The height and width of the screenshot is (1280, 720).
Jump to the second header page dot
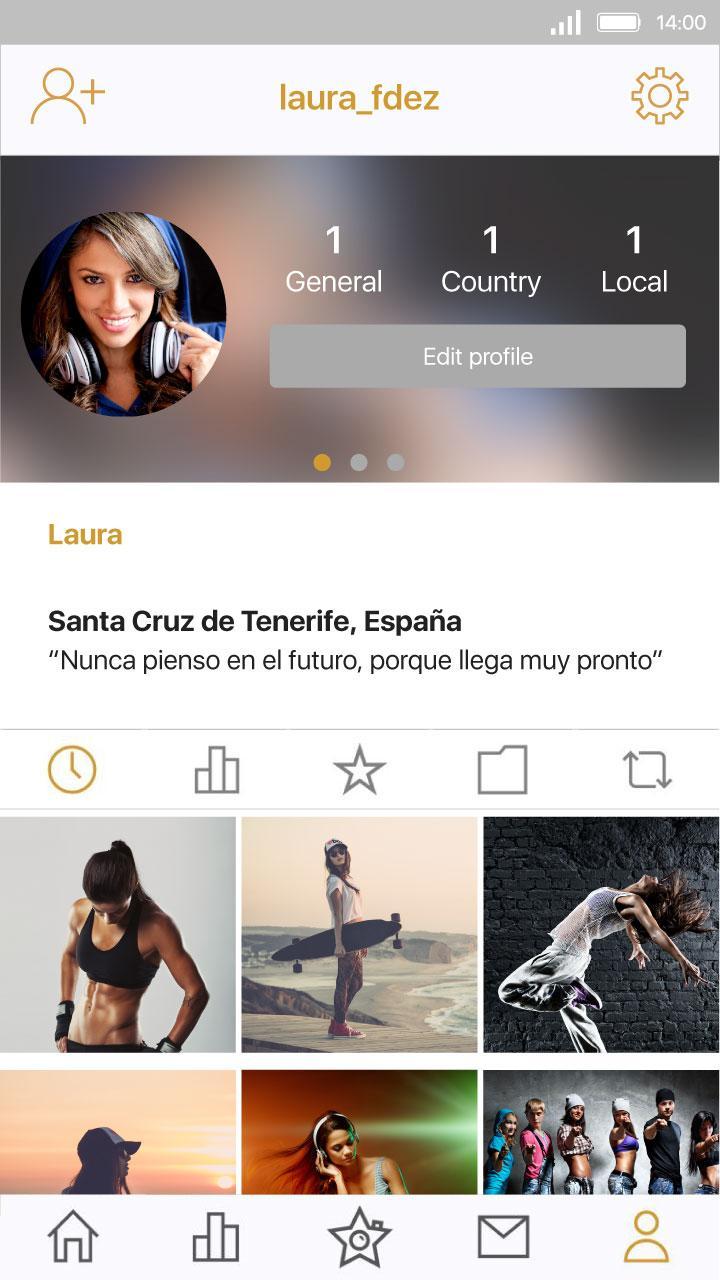point(359,462)
